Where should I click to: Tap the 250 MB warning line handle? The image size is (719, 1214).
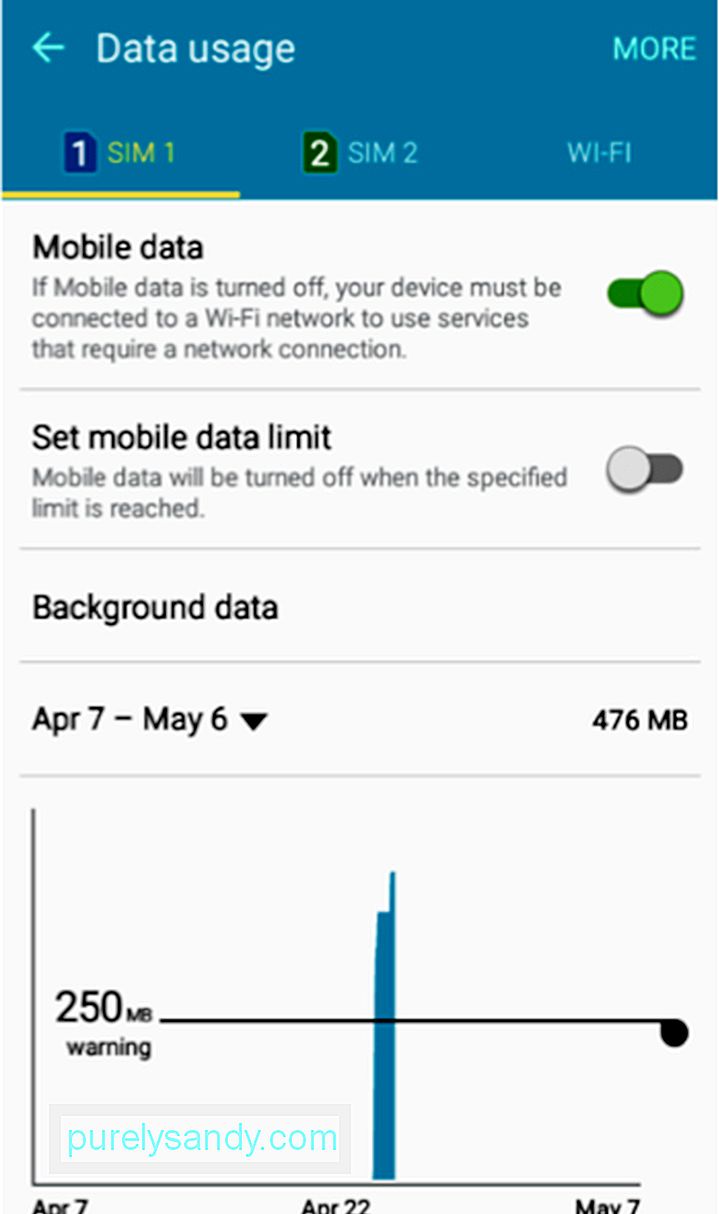(674, 1033)
